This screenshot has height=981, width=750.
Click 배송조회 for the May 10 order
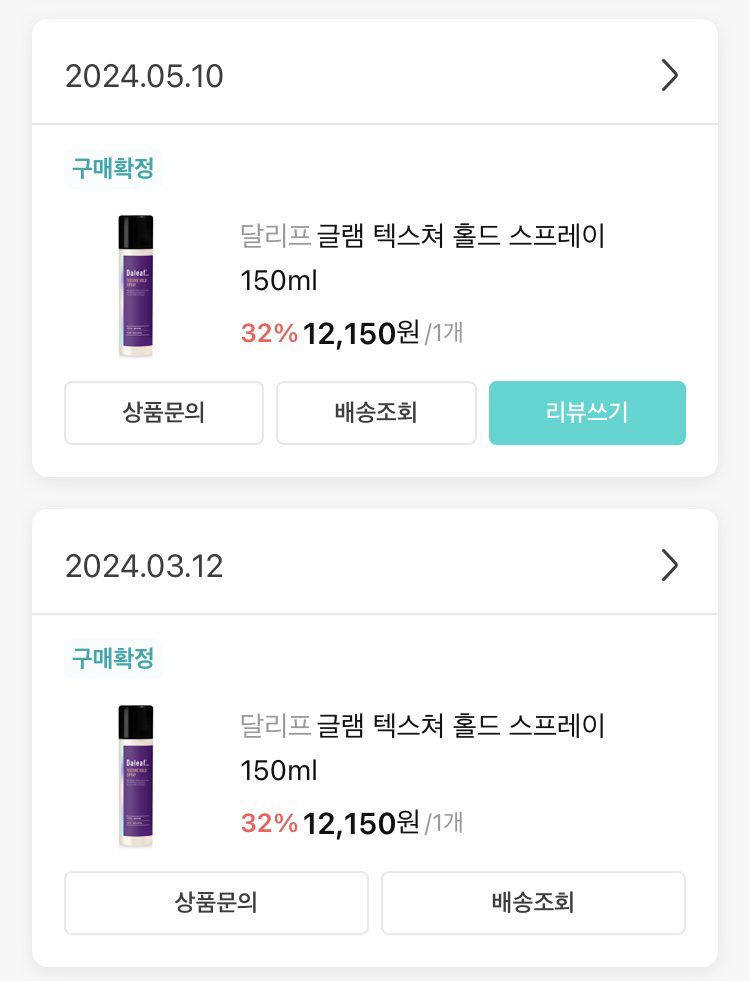point(376,413)
